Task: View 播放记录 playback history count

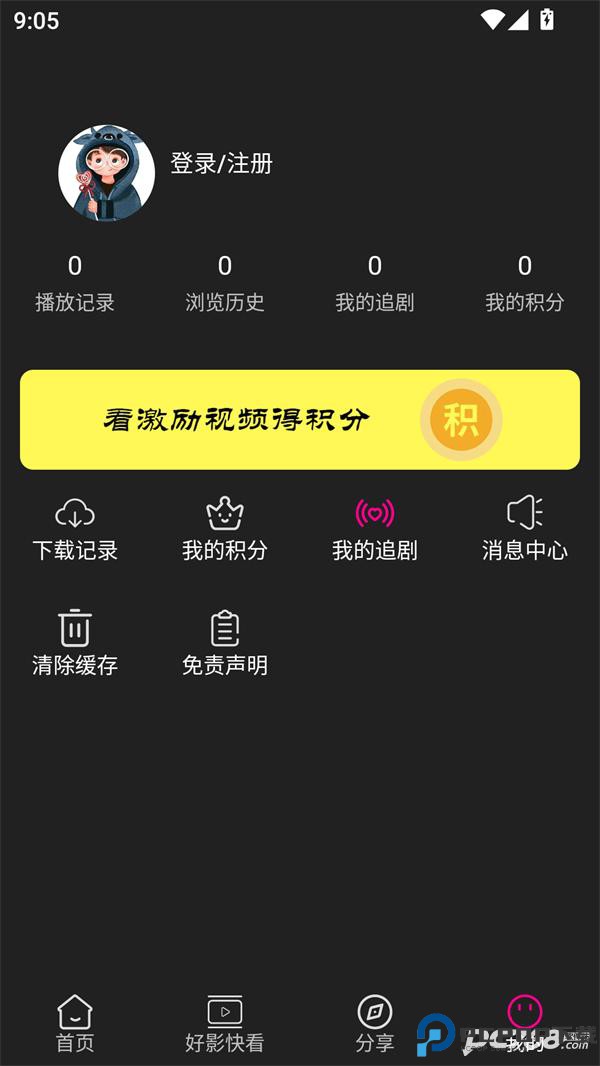Action: tap(75, 283)
